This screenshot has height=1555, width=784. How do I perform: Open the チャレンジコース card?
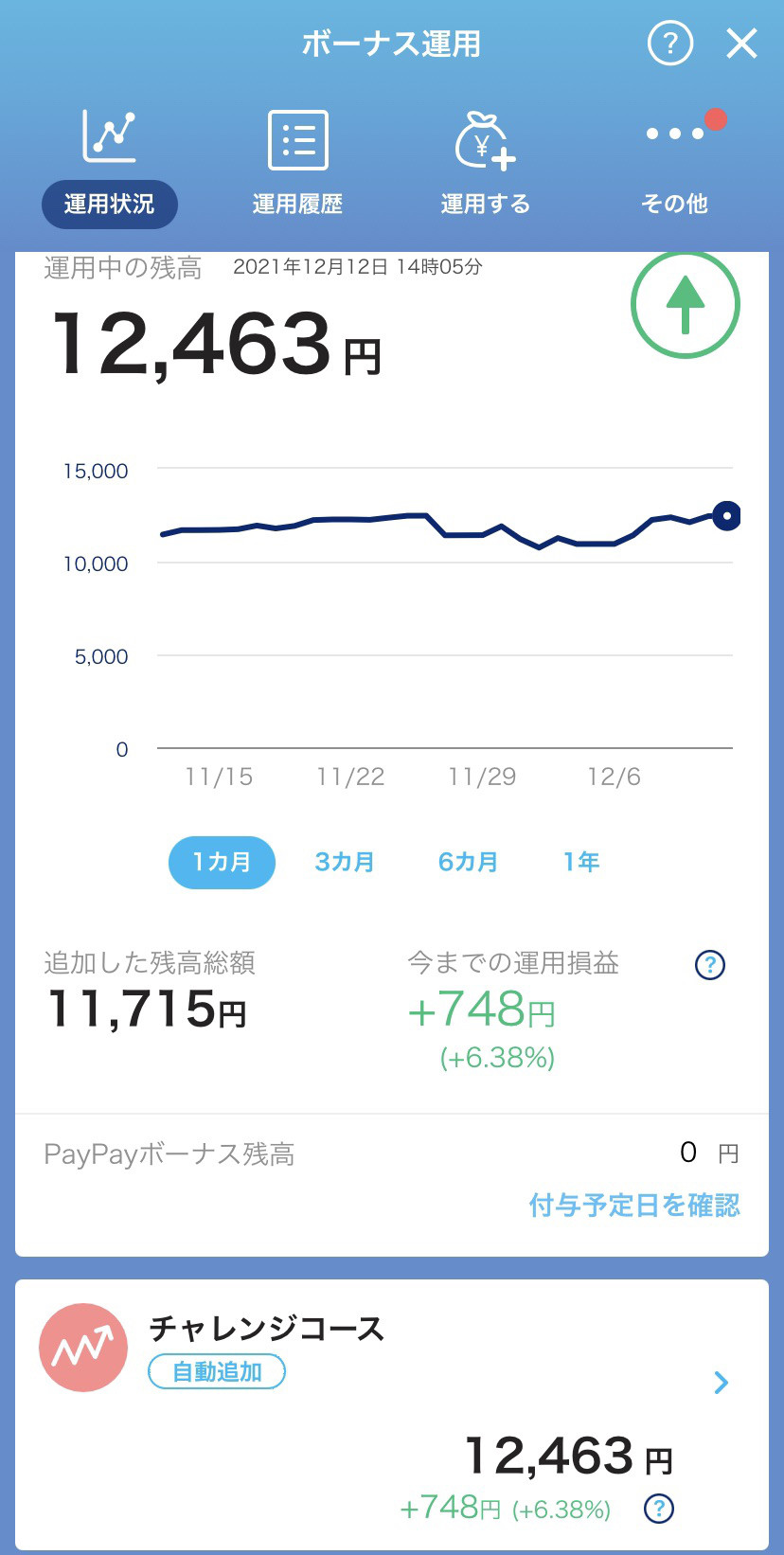point(392,1415)
